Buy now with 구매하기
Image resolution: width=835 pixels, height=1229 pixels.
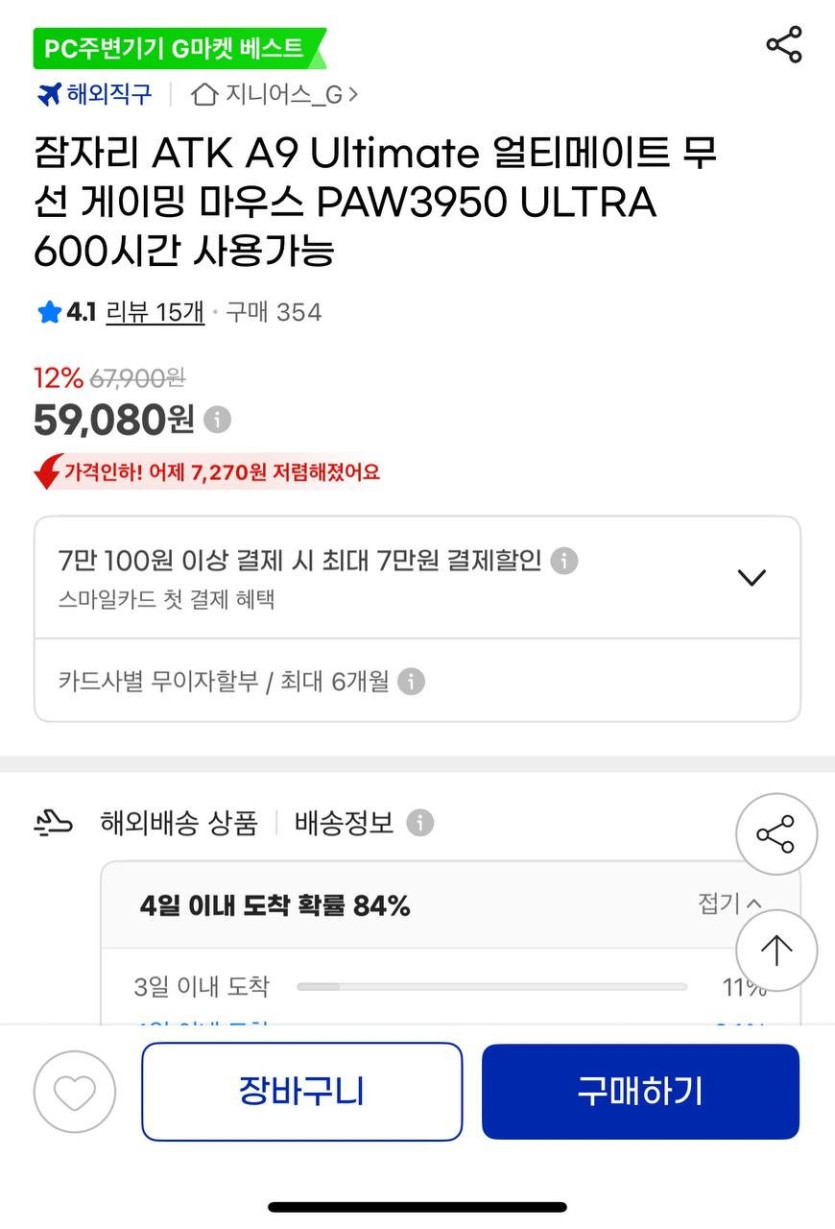[640, 1092]
